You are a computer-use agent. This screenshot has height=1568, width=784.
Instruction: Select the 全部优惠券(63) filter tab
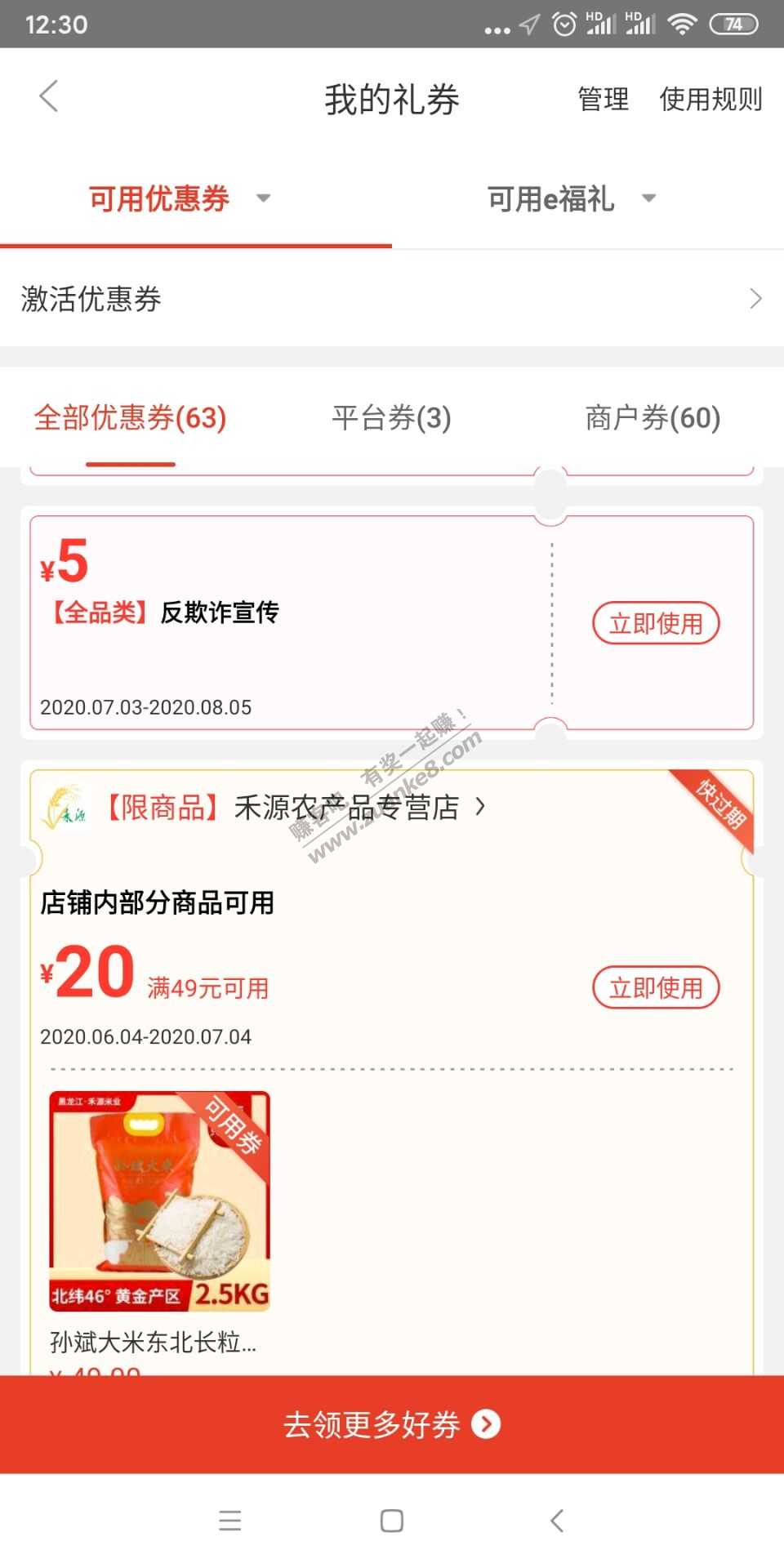tap(130, 418)
